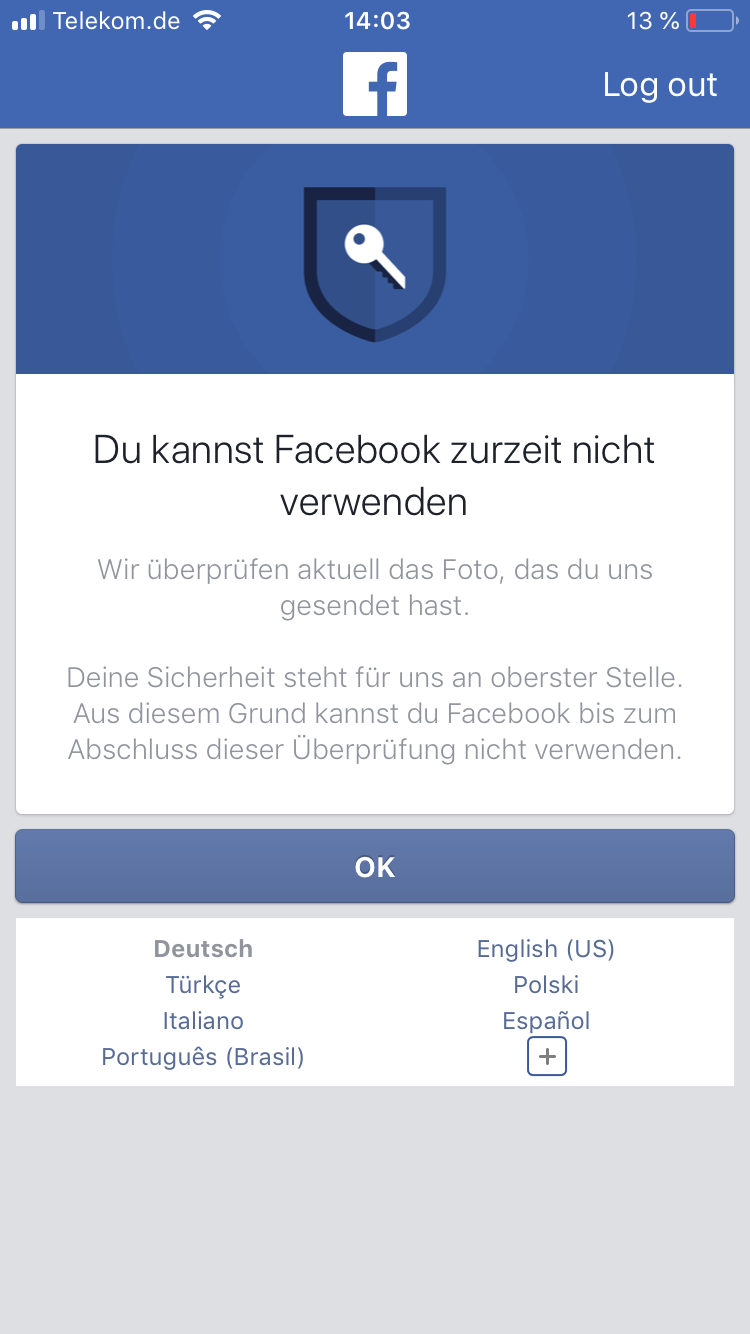Confirm with the OK button
Image resolution: width=750 pixels, height=1334 pixels.
375,867
